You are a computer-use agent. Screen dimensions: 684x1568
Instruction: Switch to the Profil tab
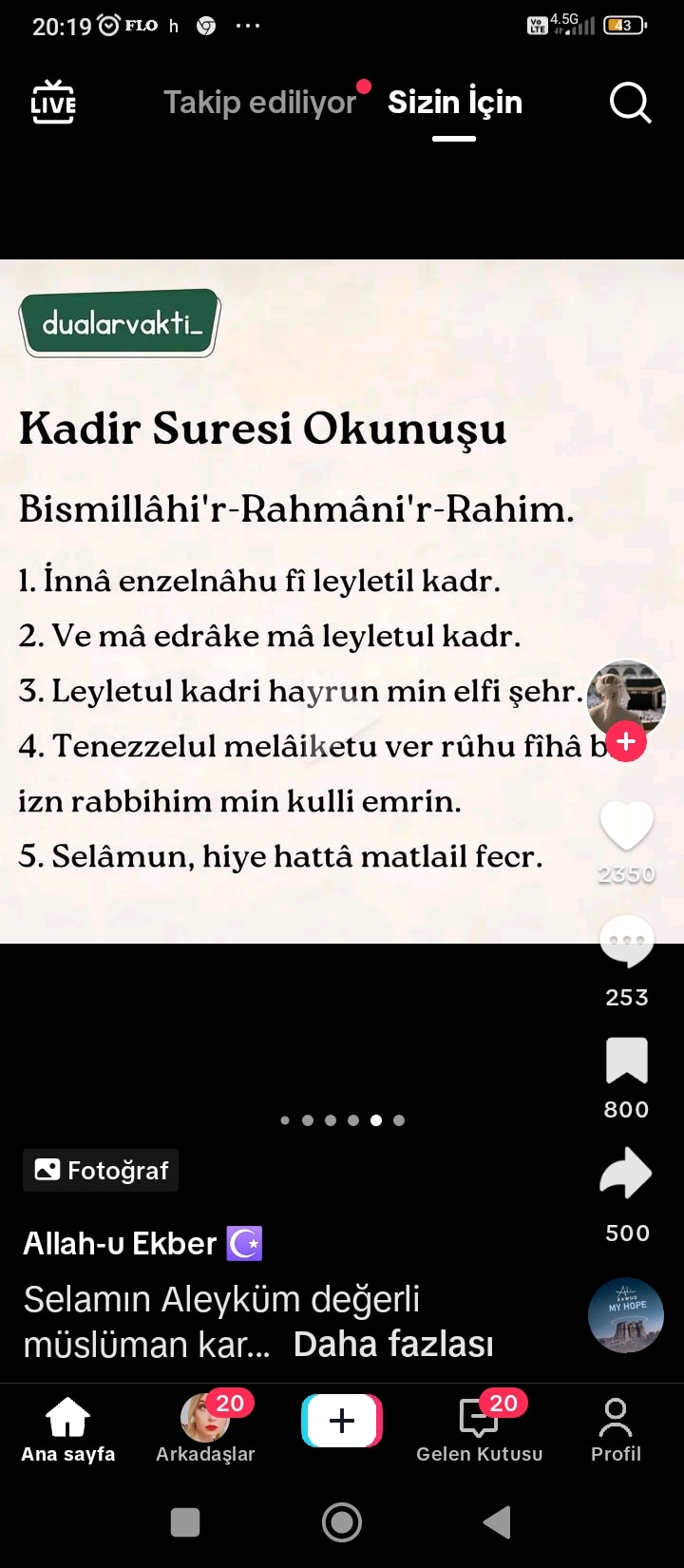click(616, 1429)
